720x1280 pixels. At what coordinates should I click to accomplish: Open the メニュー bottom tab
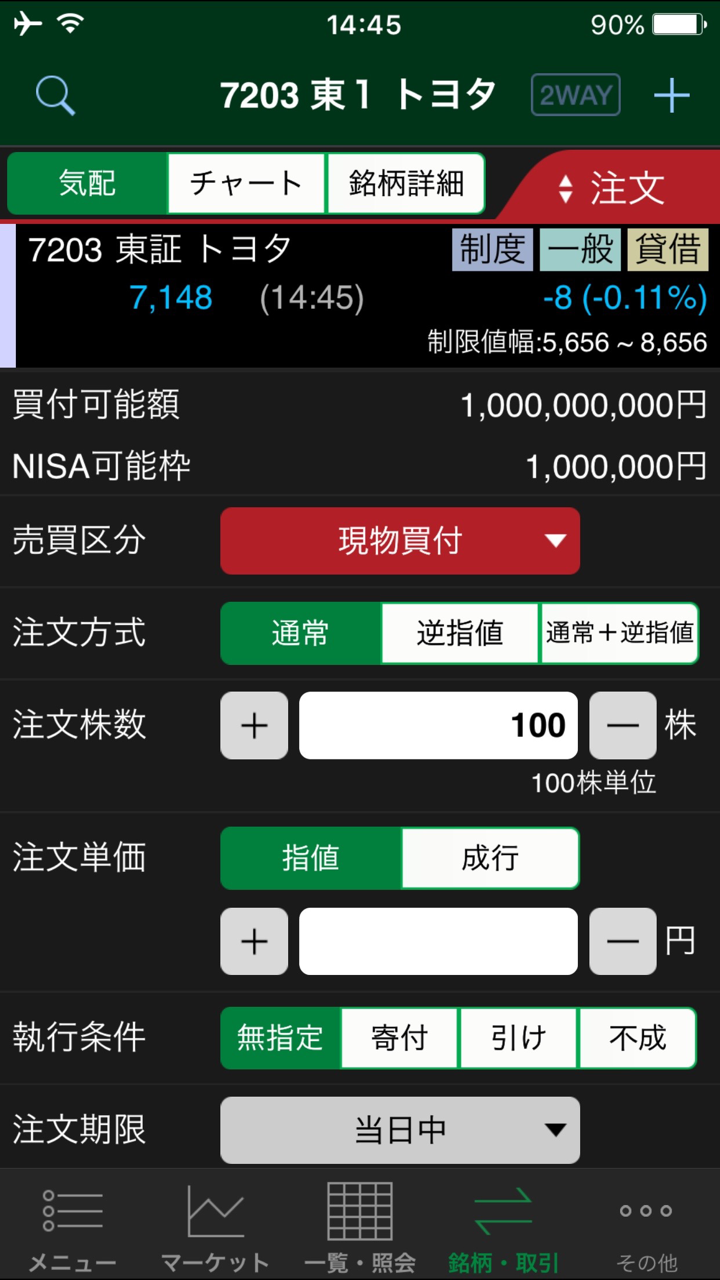(x=72, y=1226)
